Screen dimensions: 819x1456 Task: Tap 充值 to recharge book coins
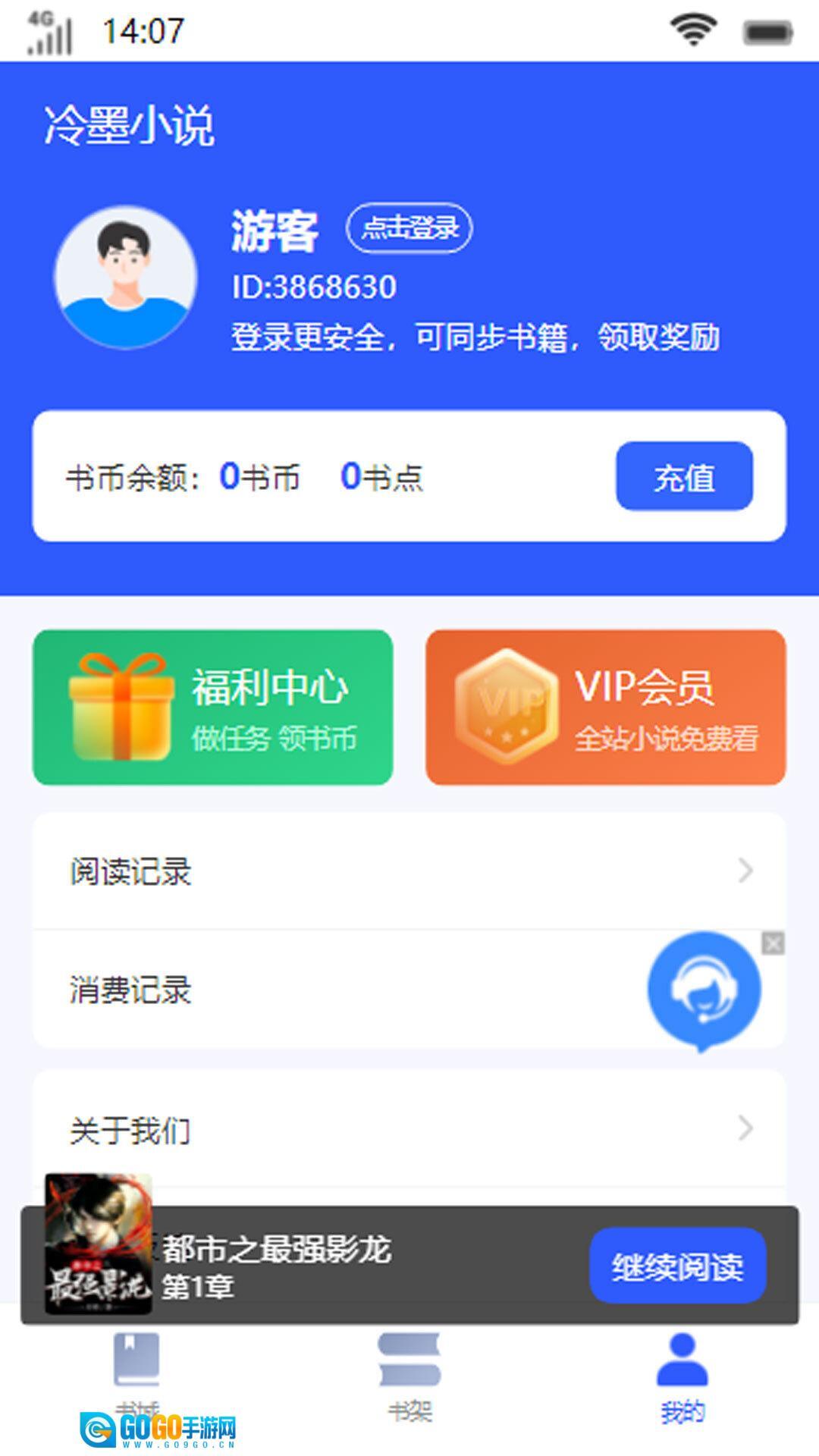coord(684,476)
